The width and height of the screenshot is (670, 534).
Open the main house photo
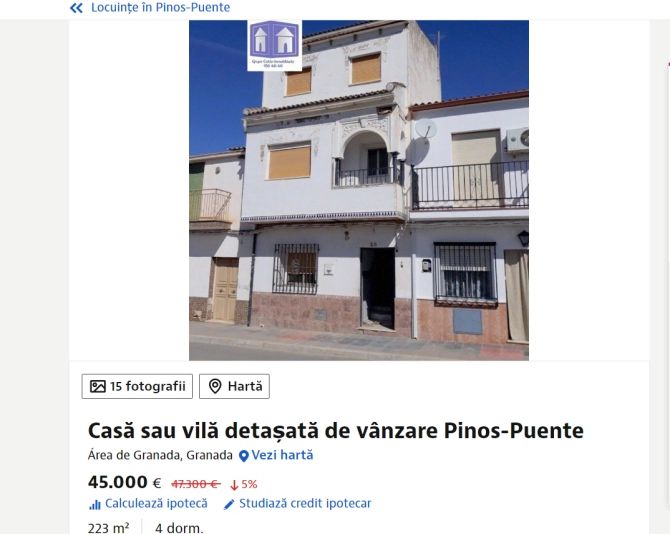click(358, 190)
